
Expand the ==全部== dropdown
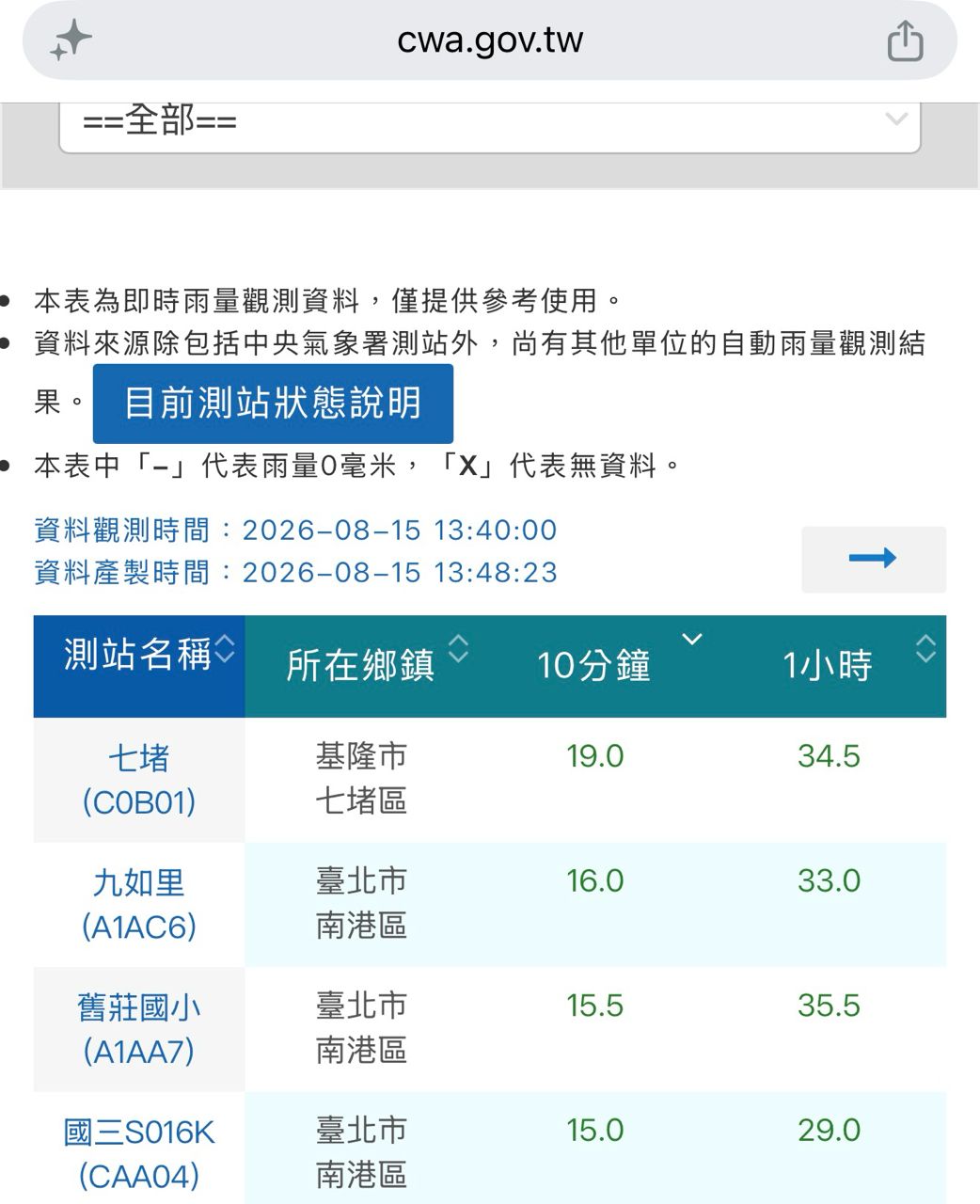(490, 122)
